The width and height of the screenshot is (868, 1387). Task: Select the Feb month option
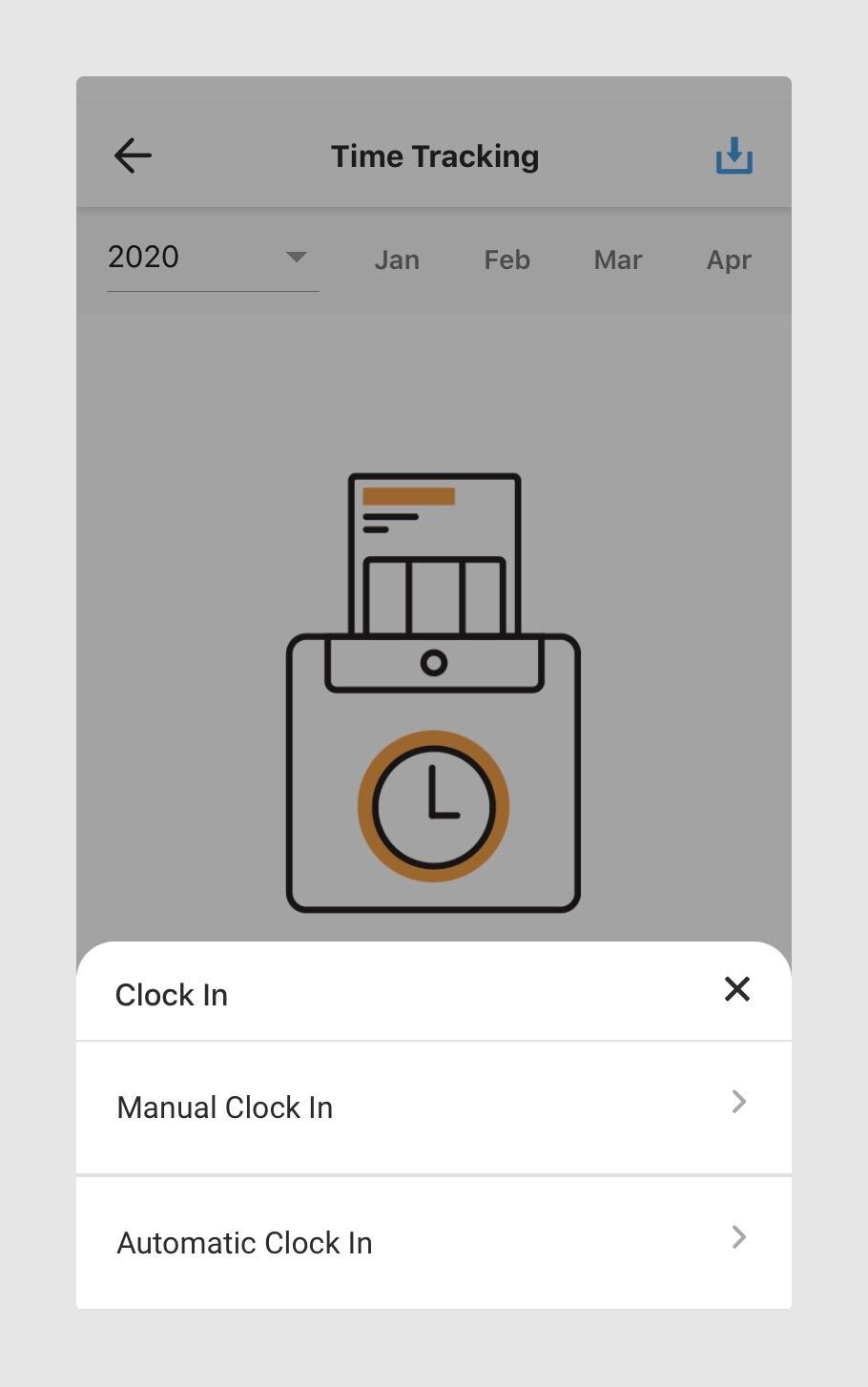click(506, 259)
